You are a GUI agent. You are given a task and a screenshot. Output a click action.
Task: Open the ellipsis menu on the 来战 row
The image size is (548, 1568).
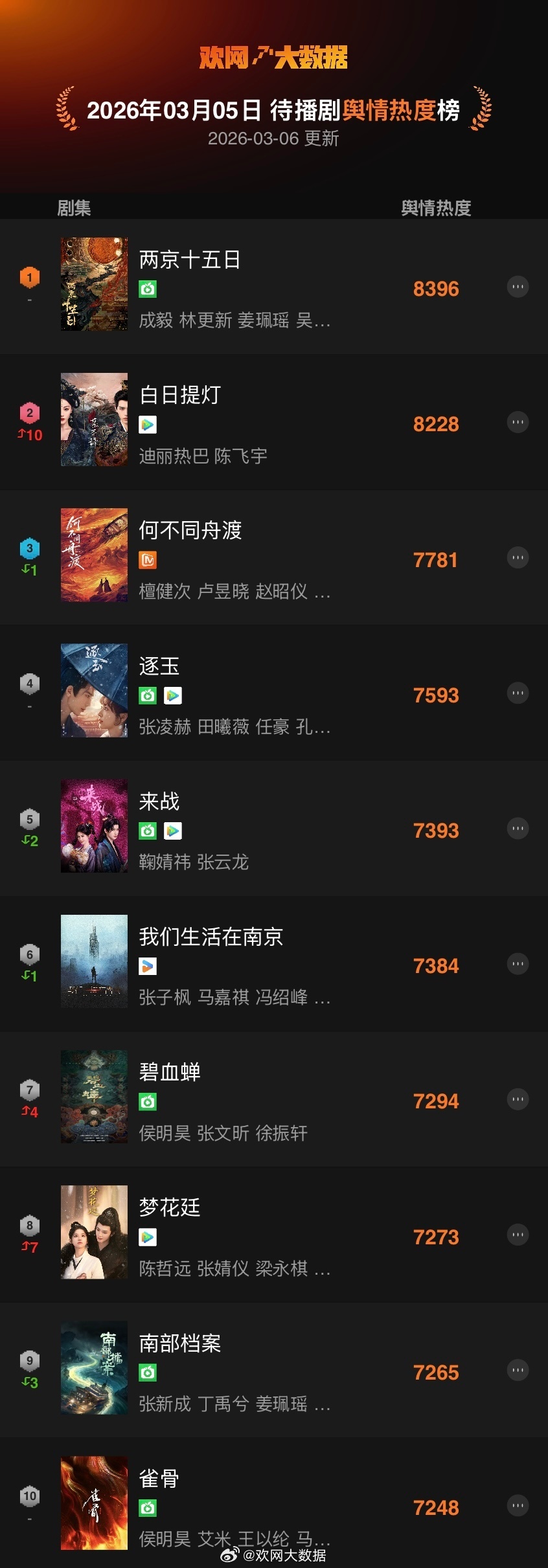point(516,829)
